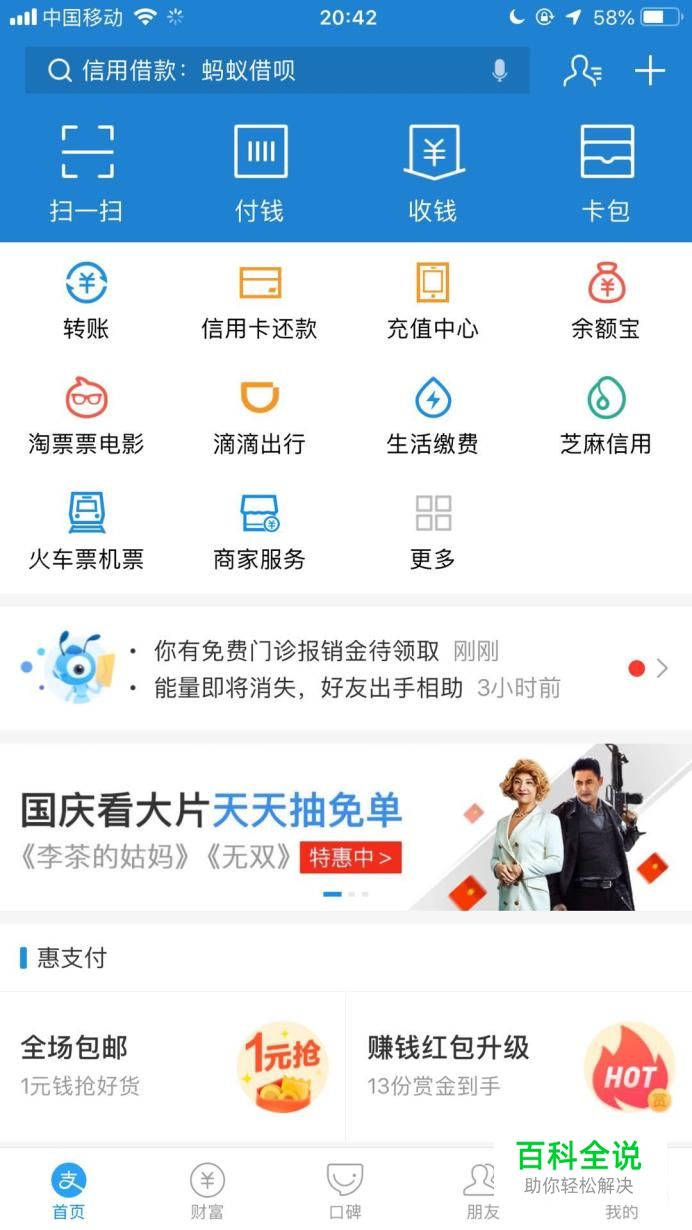Viewport: 692px width, 1230px height.
Task: Open 生活缴费 utility payments
Action: (433, 415)
